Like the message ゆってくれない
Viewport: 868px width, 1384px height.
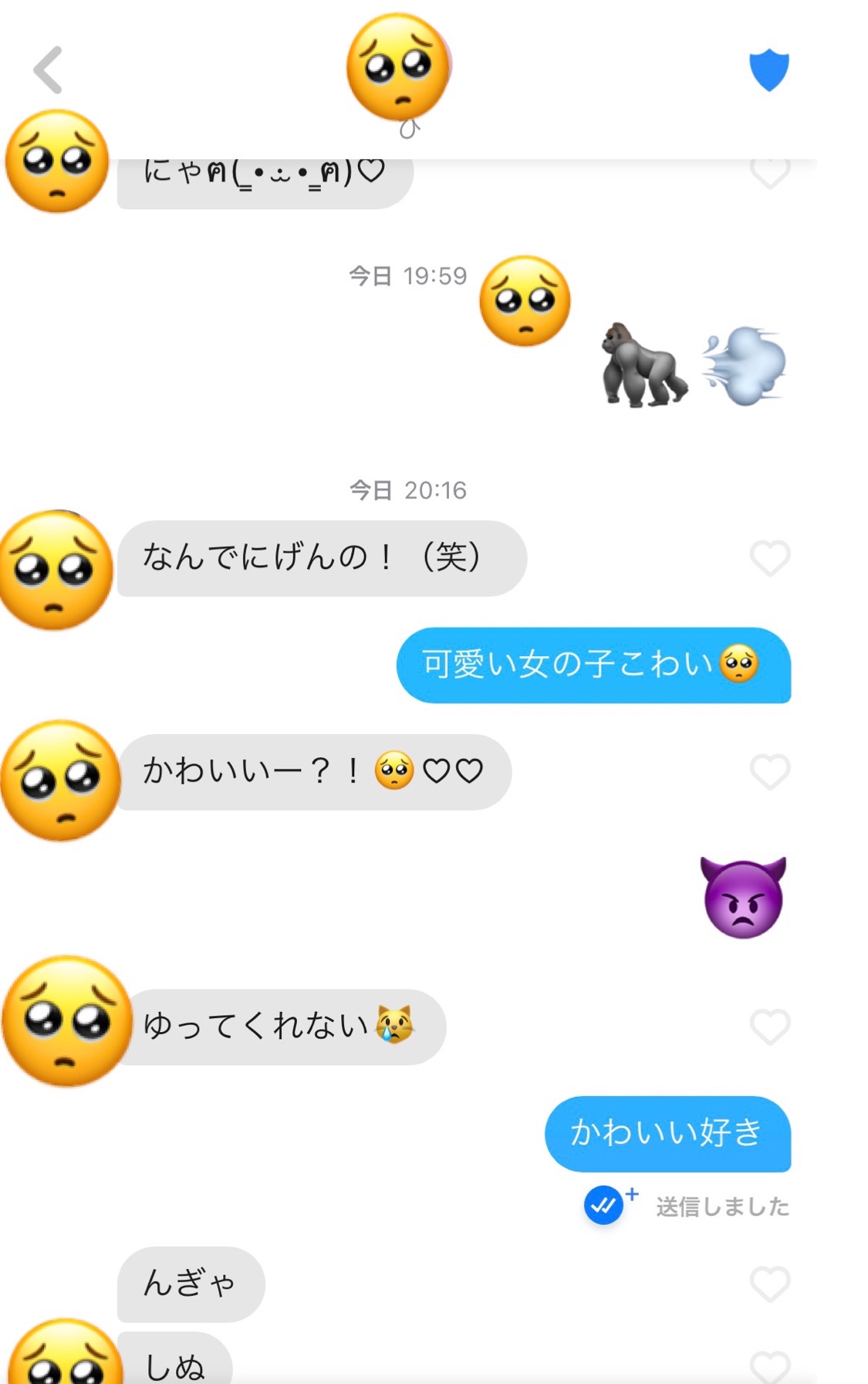pyautogui.click(x=770, y=1027)
